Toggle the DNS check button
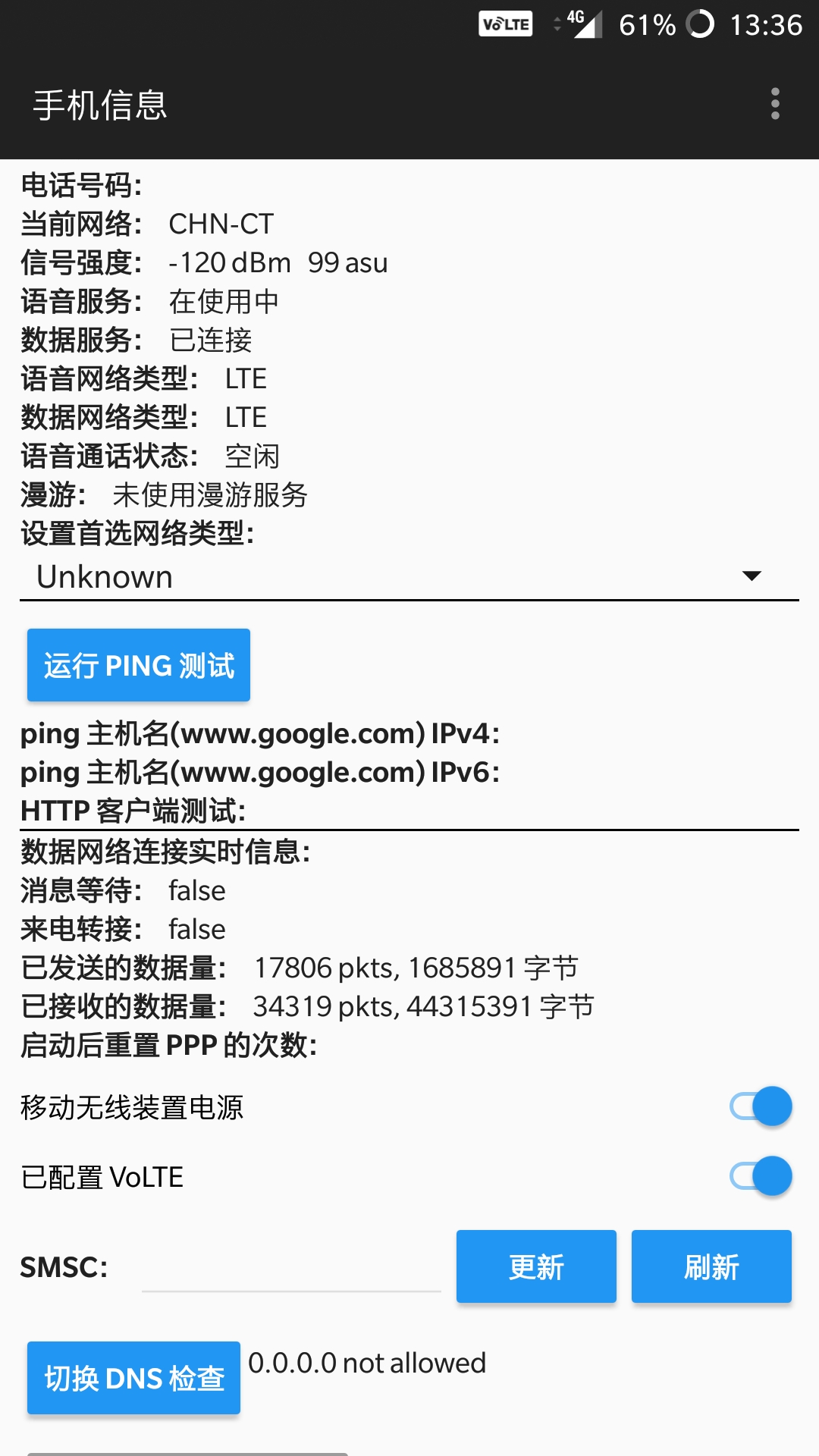This screenshot has width=819, height=1456. point(134,1378)
